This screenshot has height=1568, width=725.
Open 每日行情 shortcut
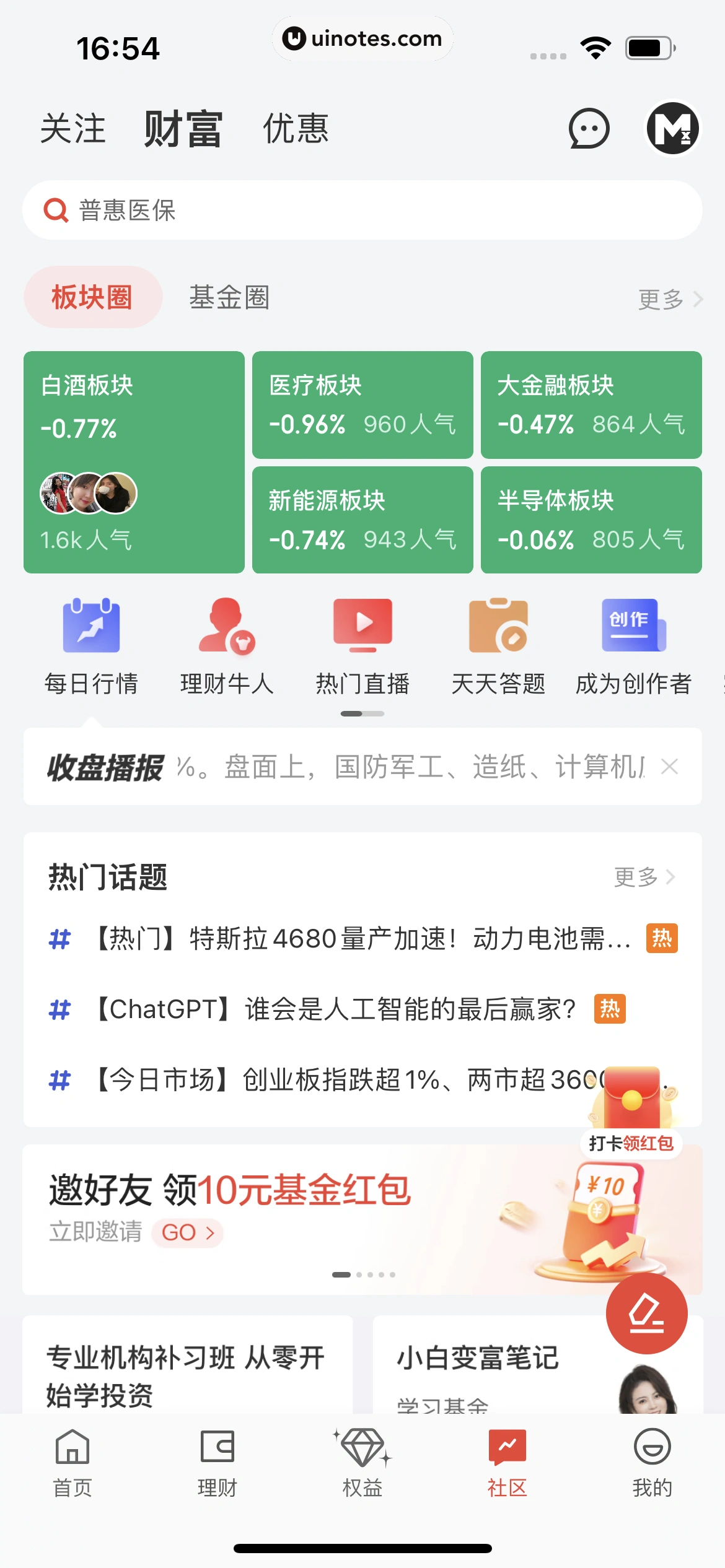91,645
